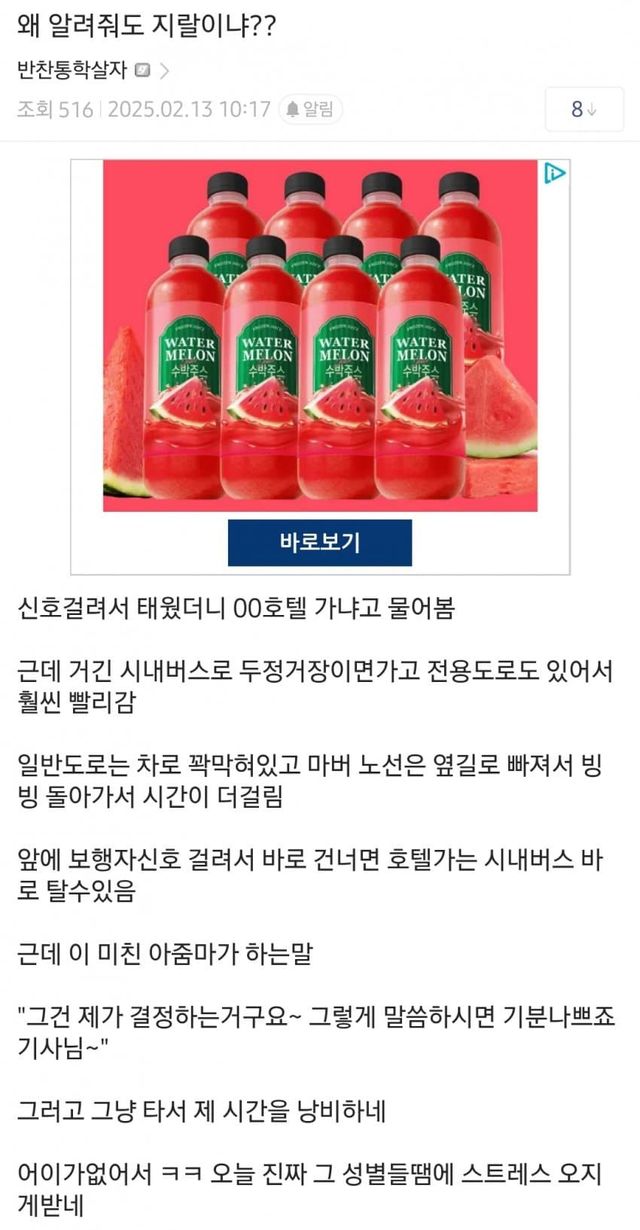
Task: Tap the 알림 notification bell button
Action: pyautogui.click(x=309, y=109)
